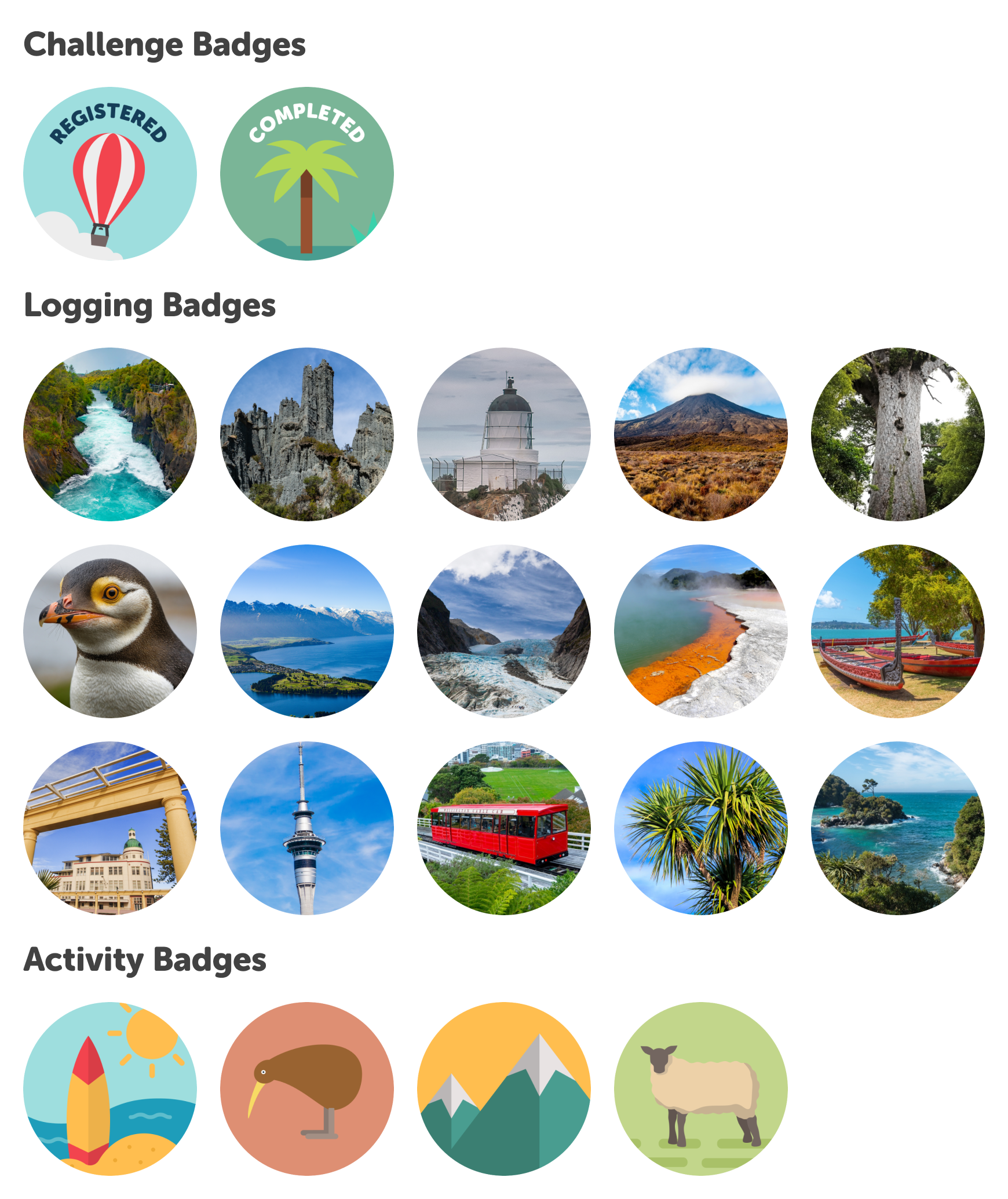The image size is (1008, 1199).
Task: Select the archway building logging badge
Action: (x=110, y=828)
